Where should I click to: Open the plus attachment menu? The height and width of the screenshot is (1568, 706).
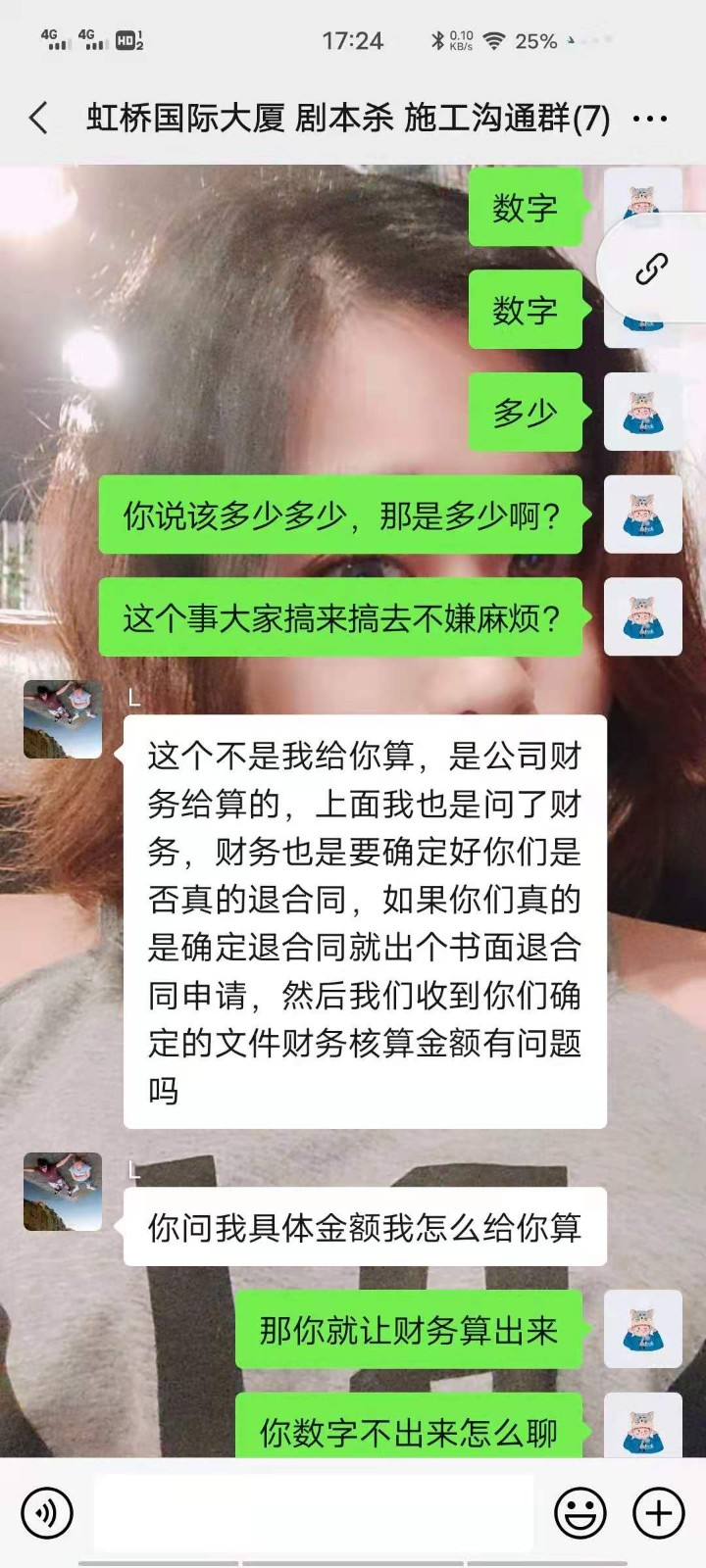(658, 1513)
